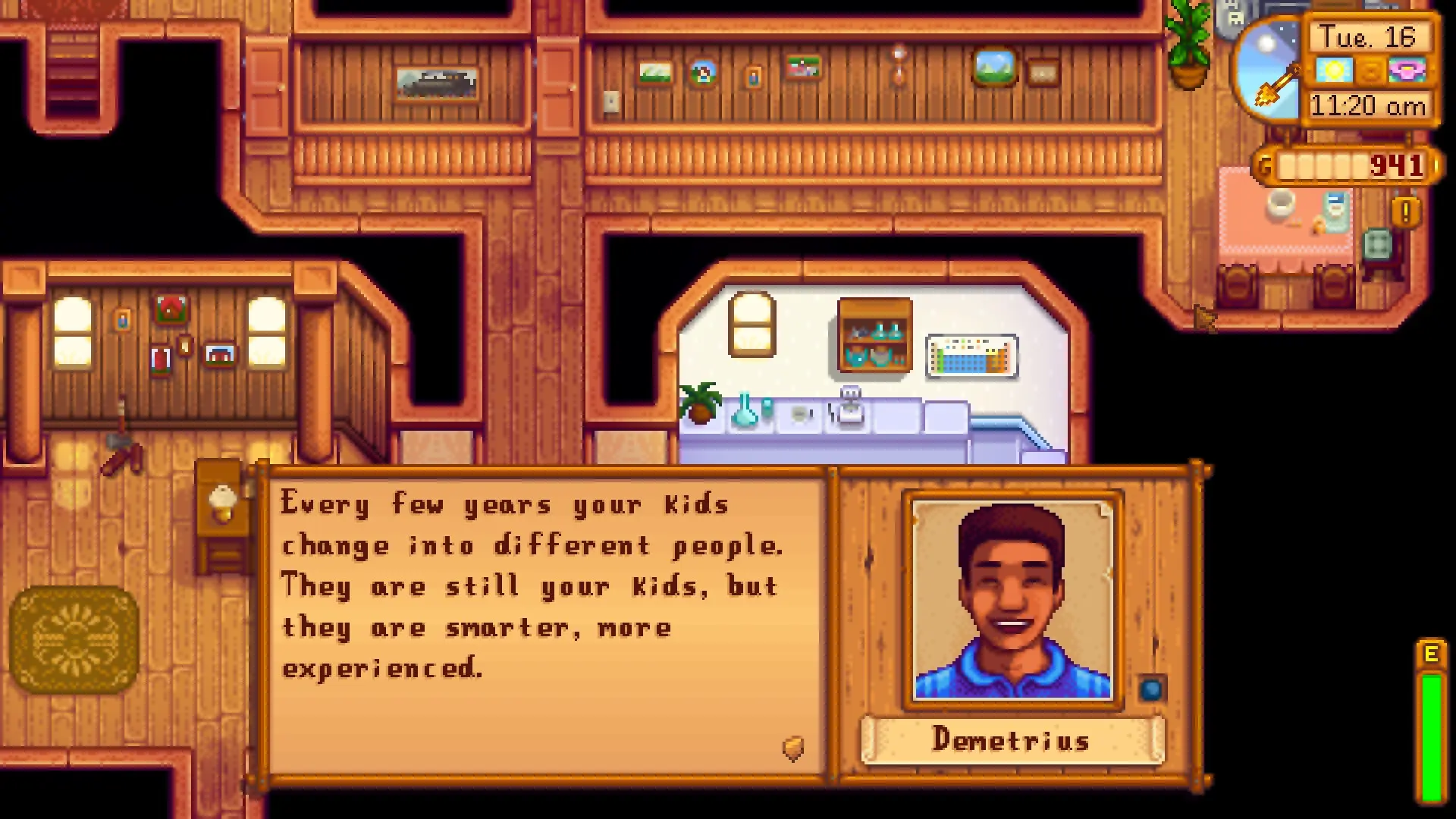Advance Demetrius's dialogue box
This screenshot has height=819, width=1456.
546,622
